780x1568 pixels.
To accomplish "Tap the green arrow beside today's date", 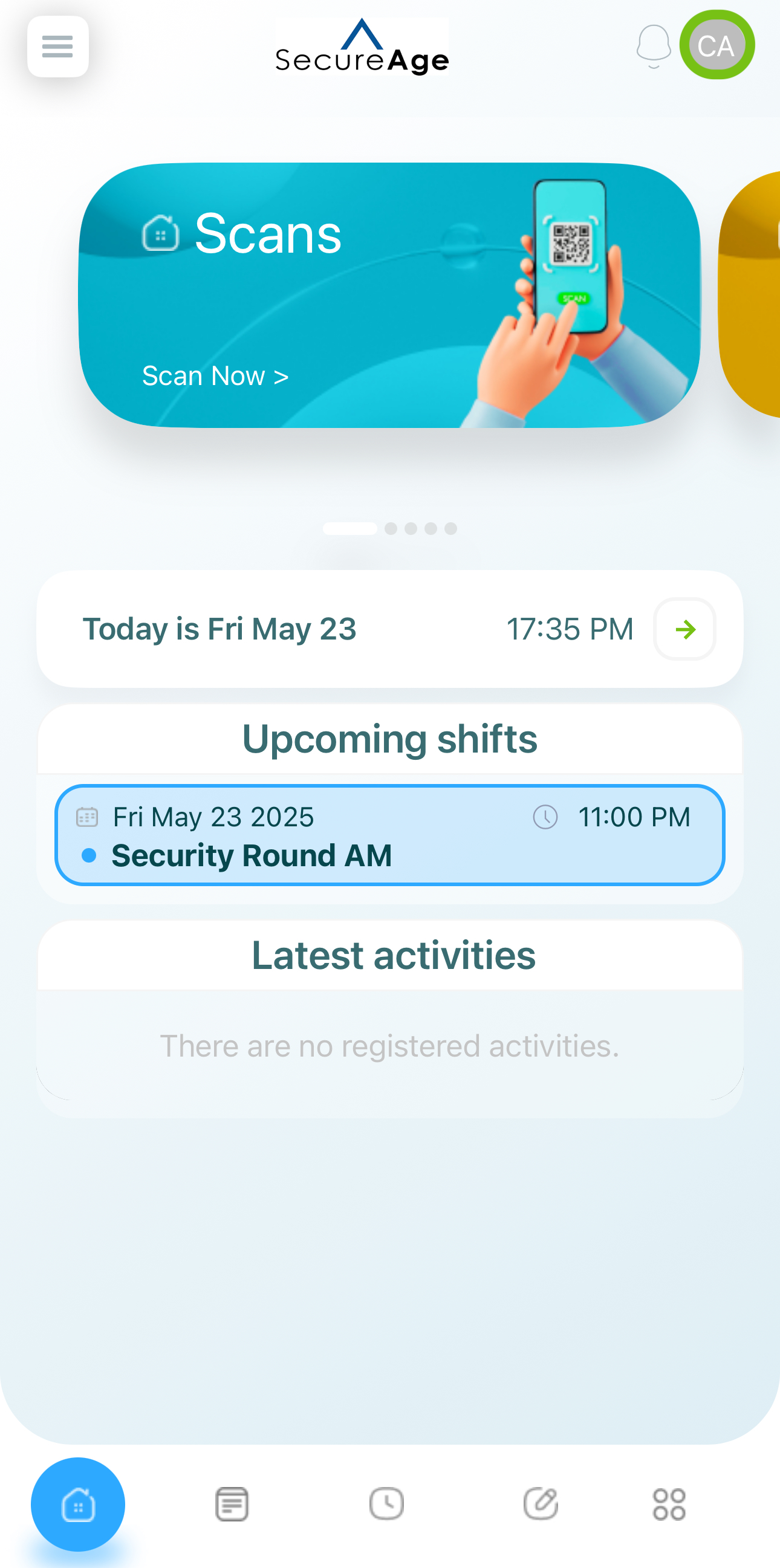I will pos(685,629).
